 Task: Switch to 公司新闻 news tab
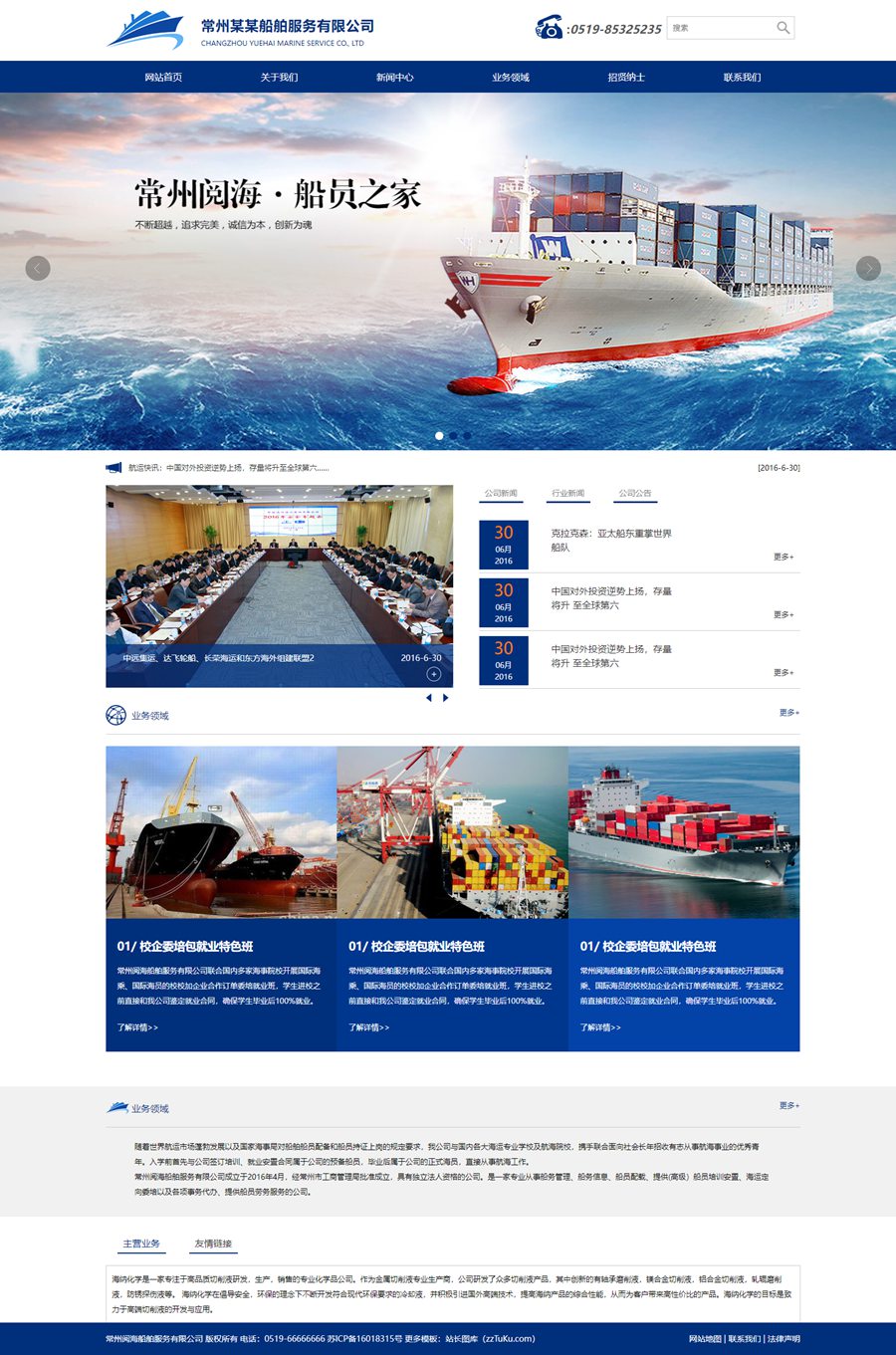point(501,493)
